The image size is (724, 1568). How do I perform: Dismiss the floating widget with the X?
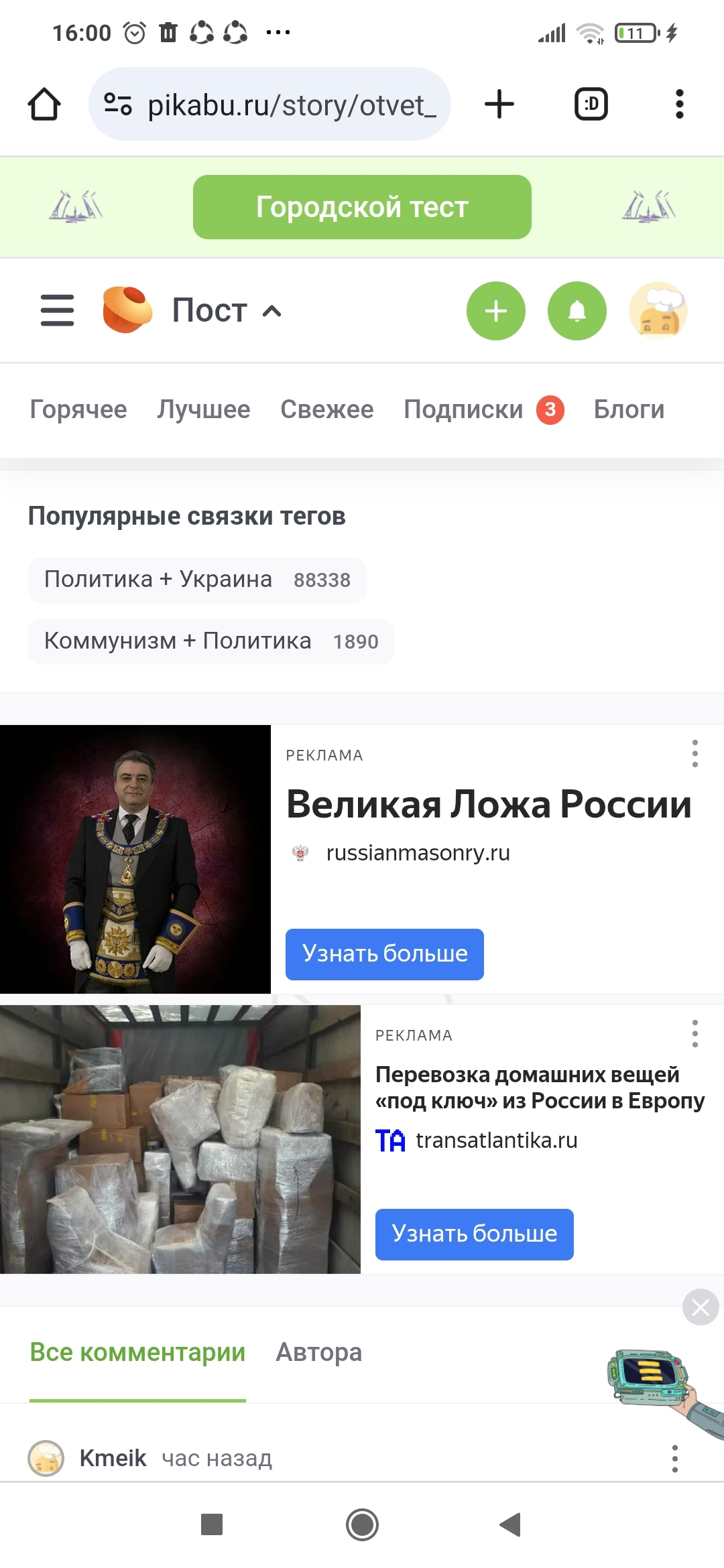point(701,1307)
